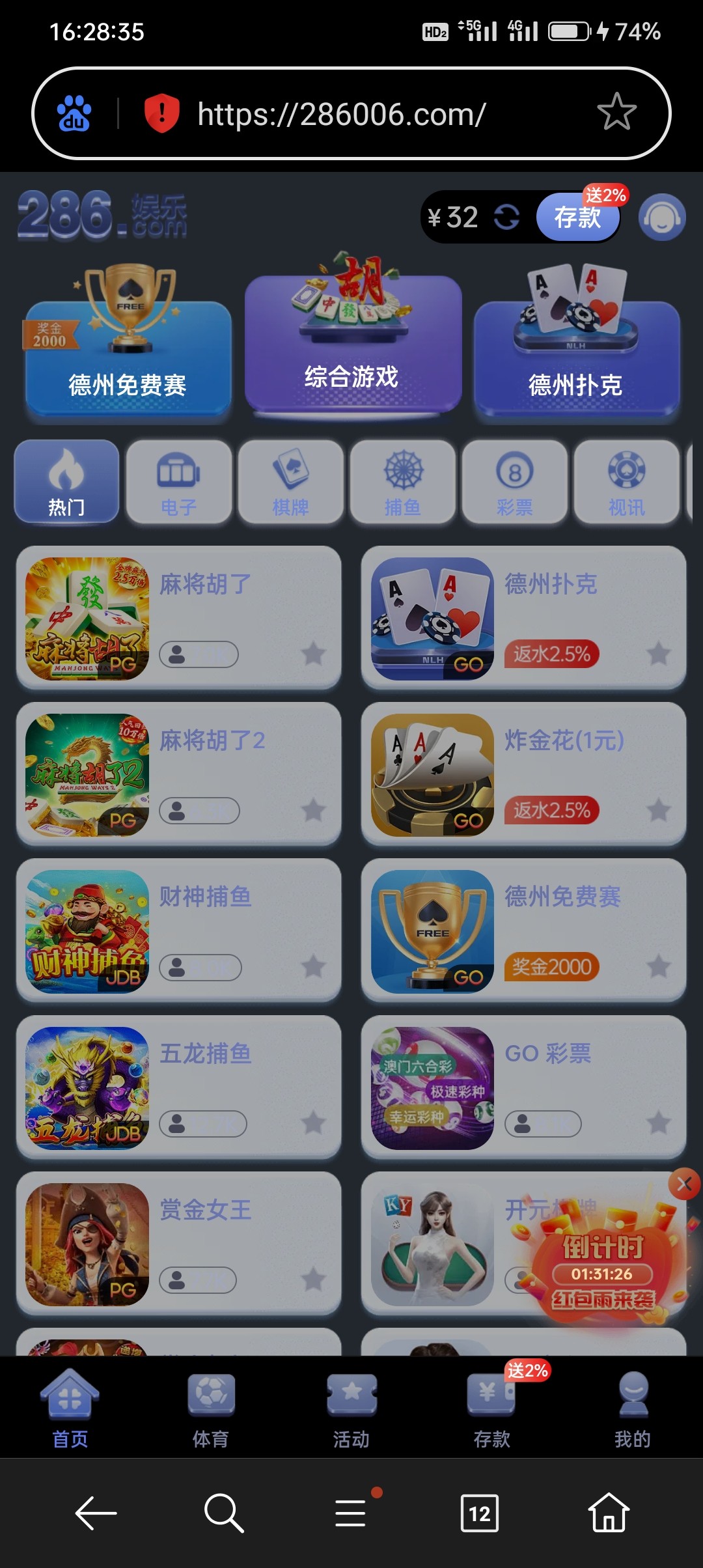
Task: Select the 捕鱼 fishing category icon
Action: click(x=402, y=479)
